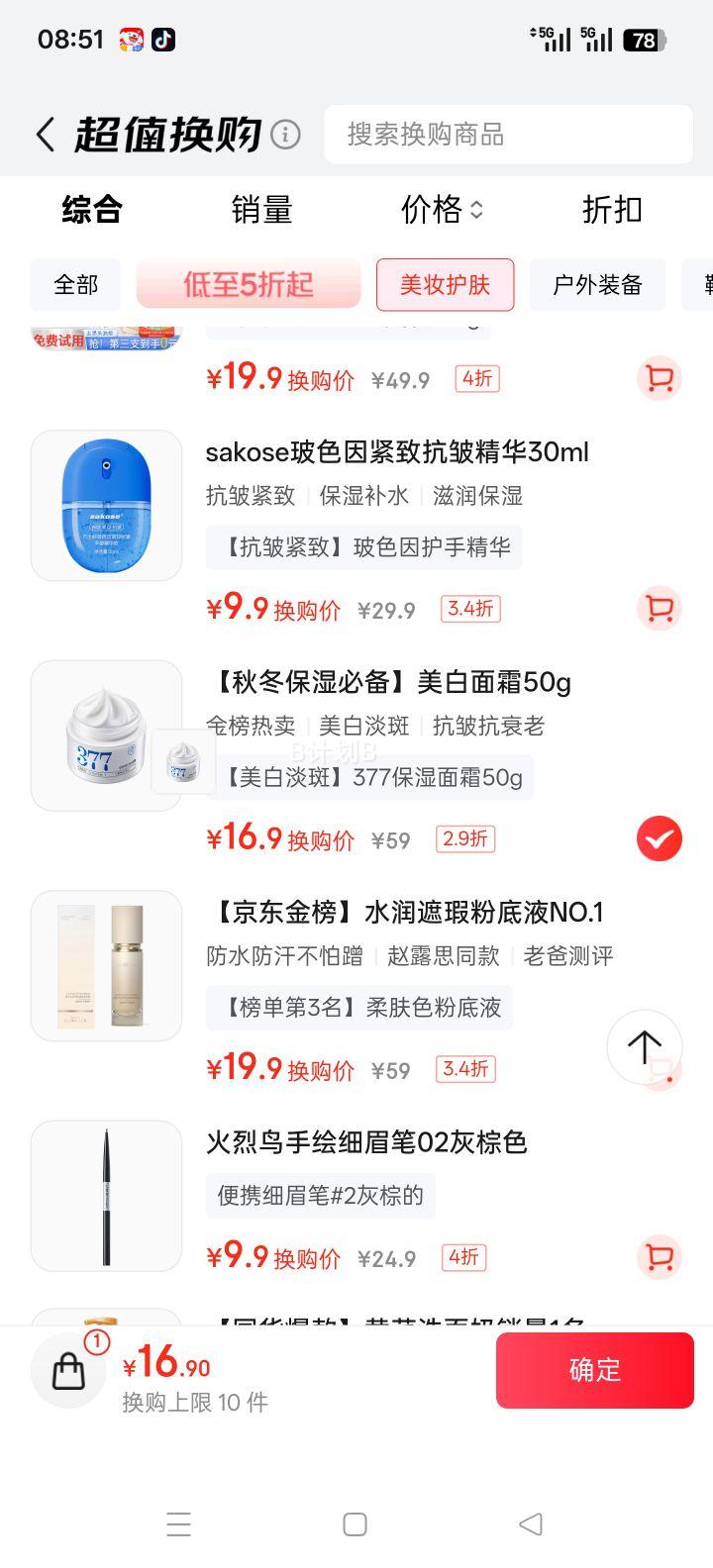Add the ¥19.9 item priced ¥49.9 to cart
The image size is (713, 1568).
(659, 378)
